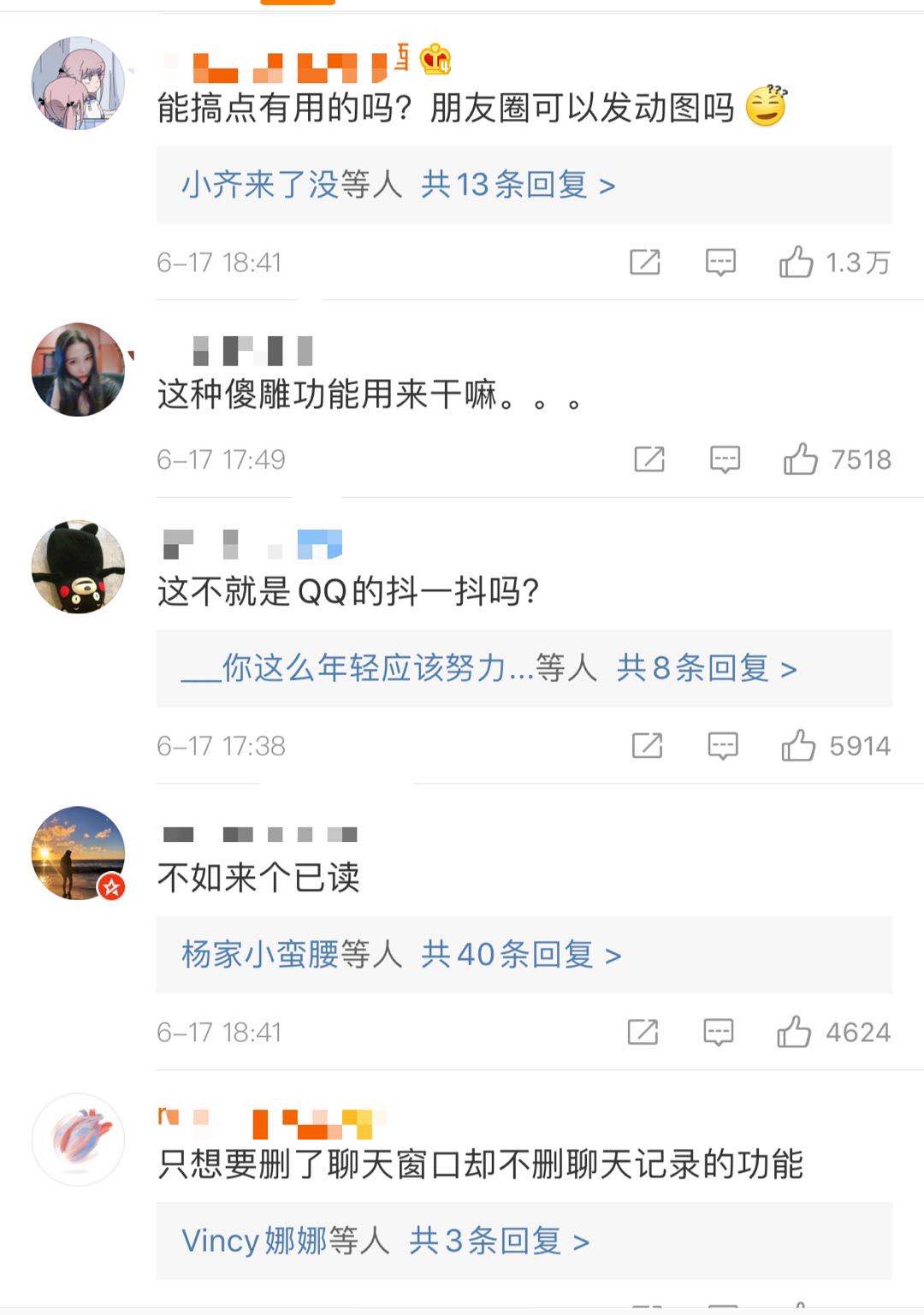924x1315 pixels.
Task: Reply to the comment '能搞点有用的吗'
Action: (x=720, y=262)
